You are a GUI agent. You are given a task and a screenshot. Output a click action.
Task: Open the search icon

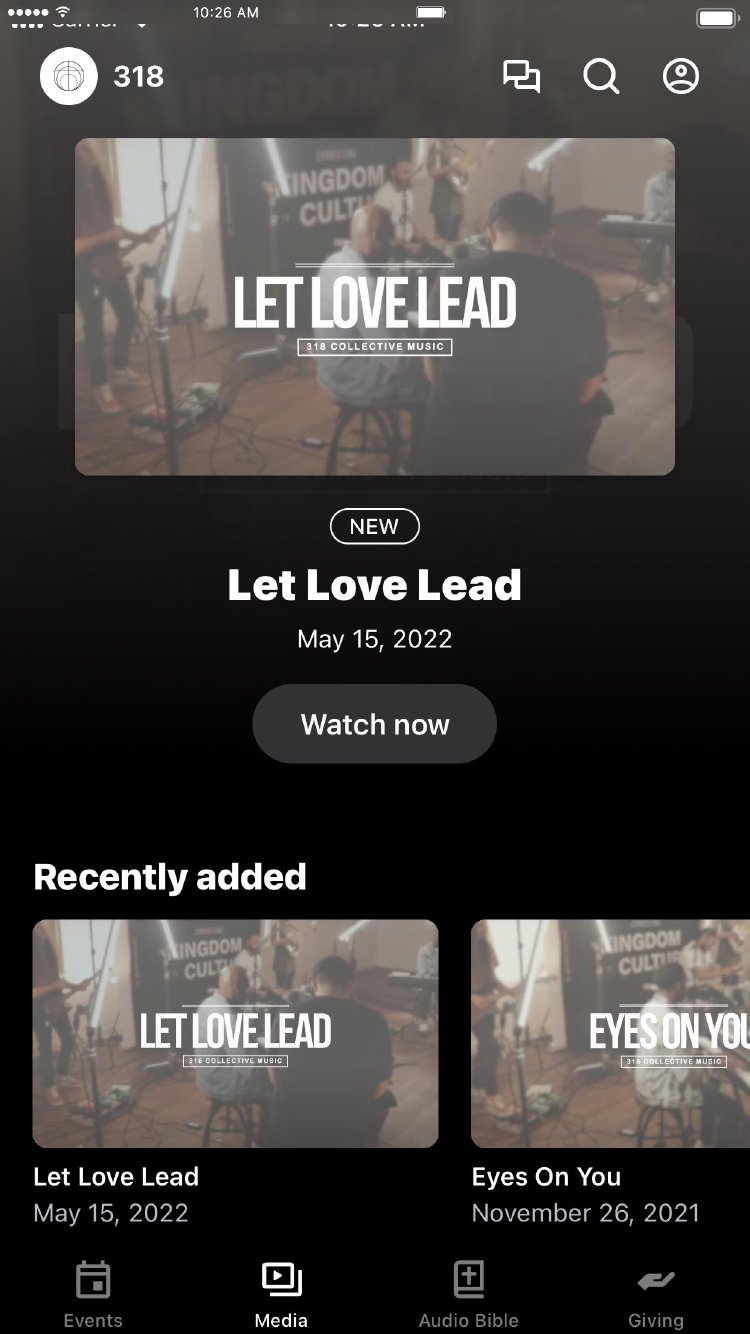click(601, 77)
